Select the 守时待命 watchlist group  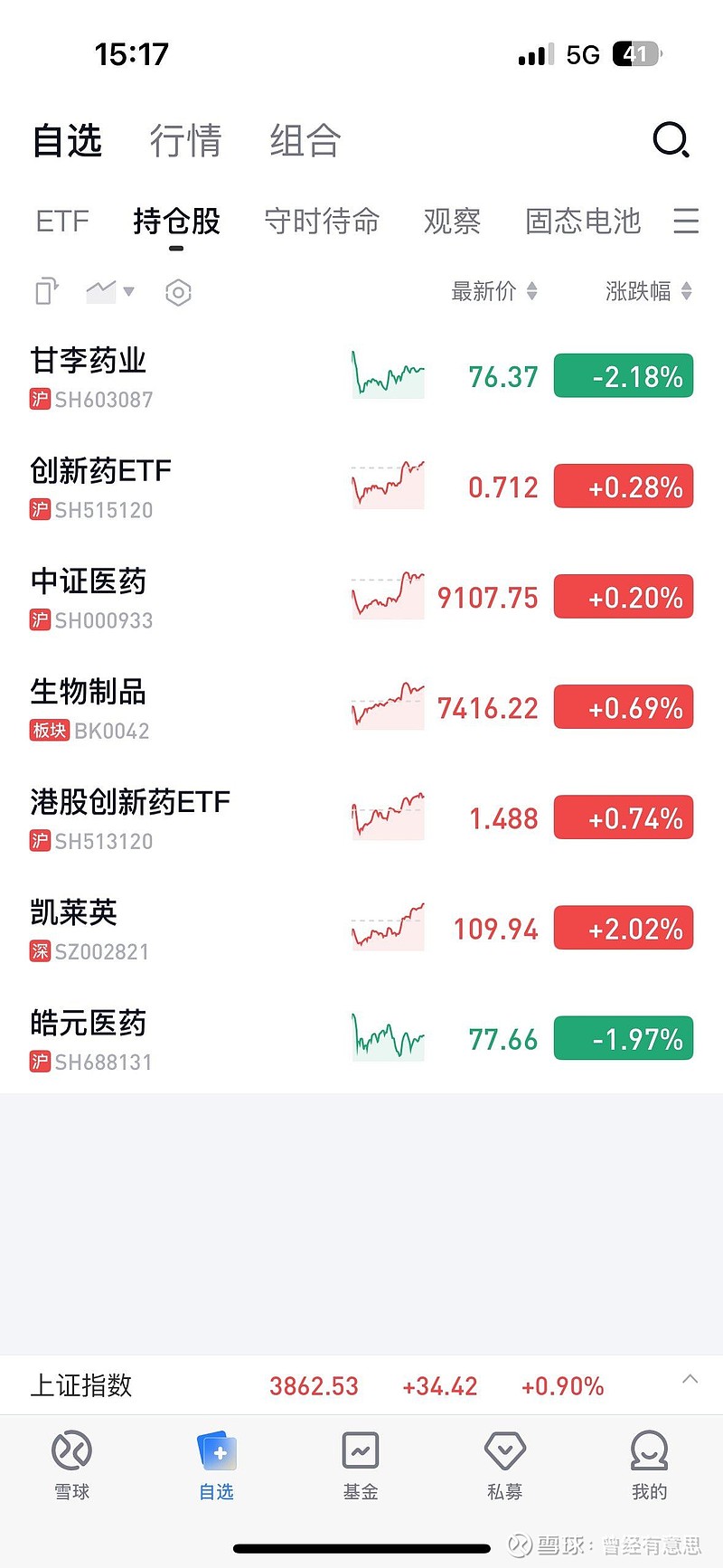[322, 221]
